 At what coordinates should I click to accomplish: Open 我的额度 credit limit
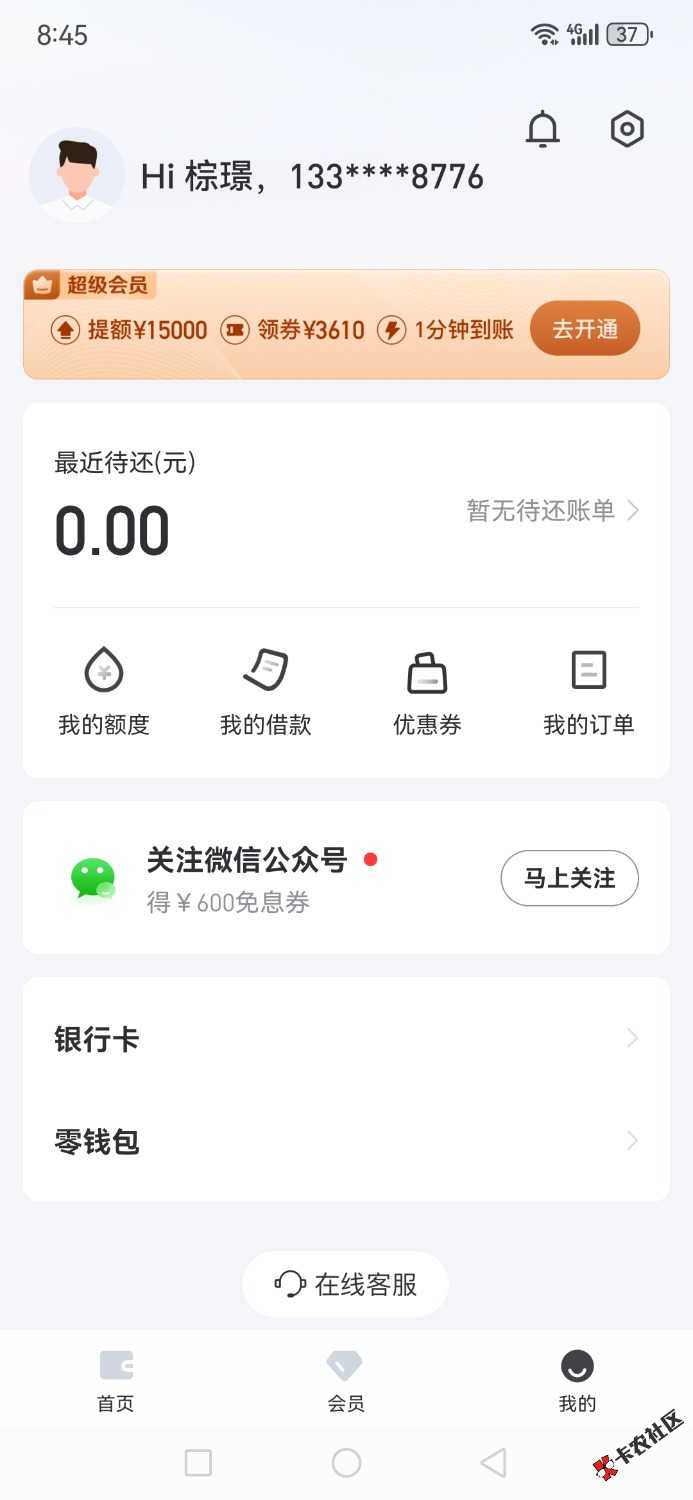(x=104, y=691)
